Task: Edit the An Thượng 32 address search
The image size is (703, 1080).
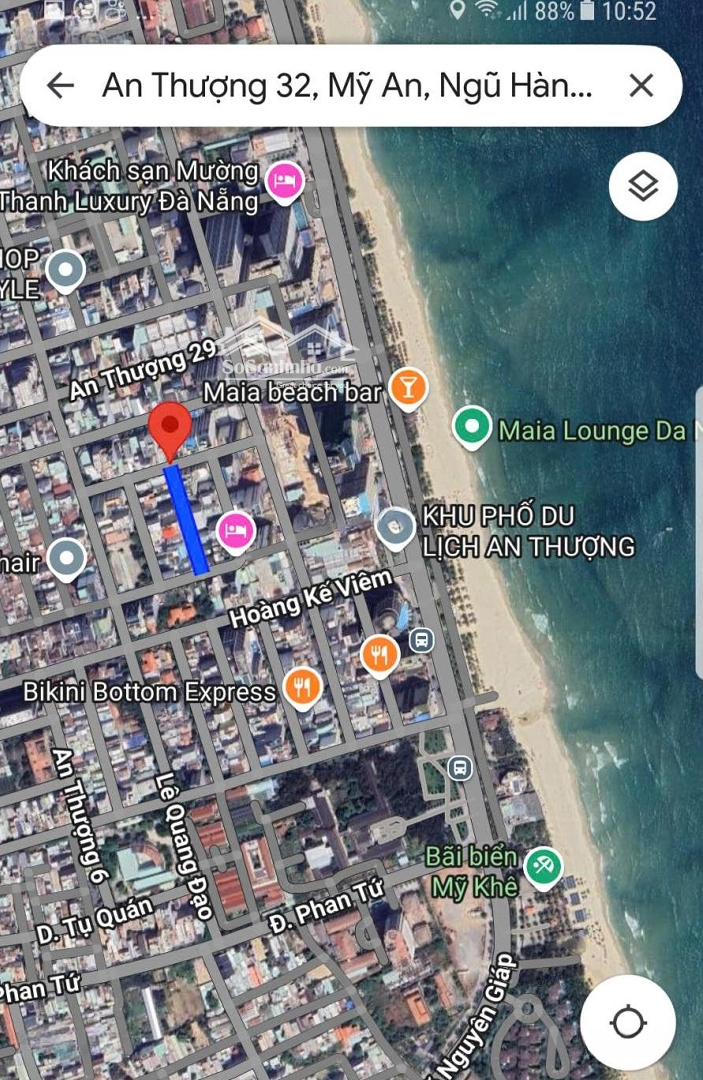Action: (346, 87)
